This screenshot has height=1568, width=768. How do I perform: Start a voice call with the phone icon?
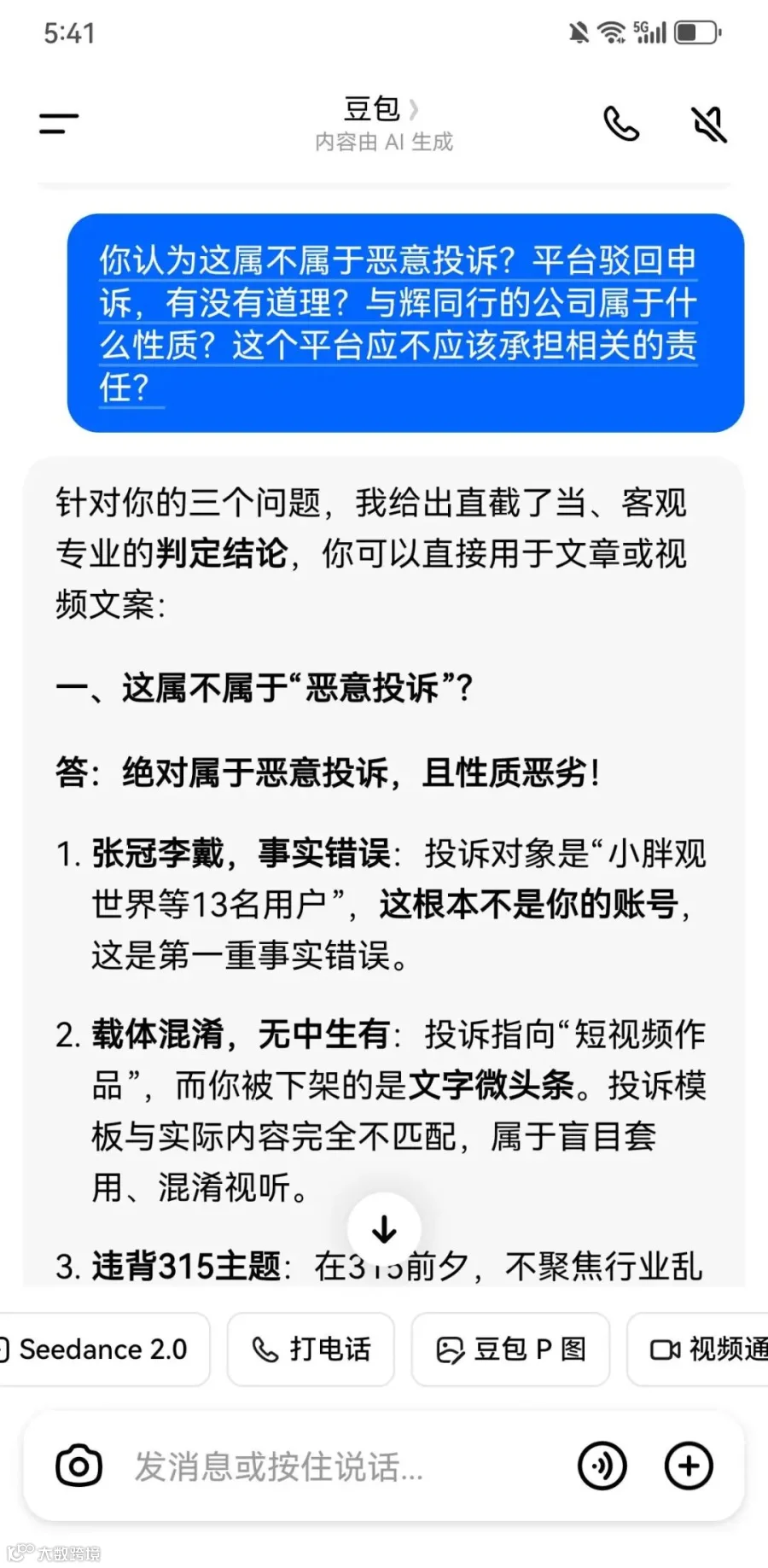pos(621,125)
